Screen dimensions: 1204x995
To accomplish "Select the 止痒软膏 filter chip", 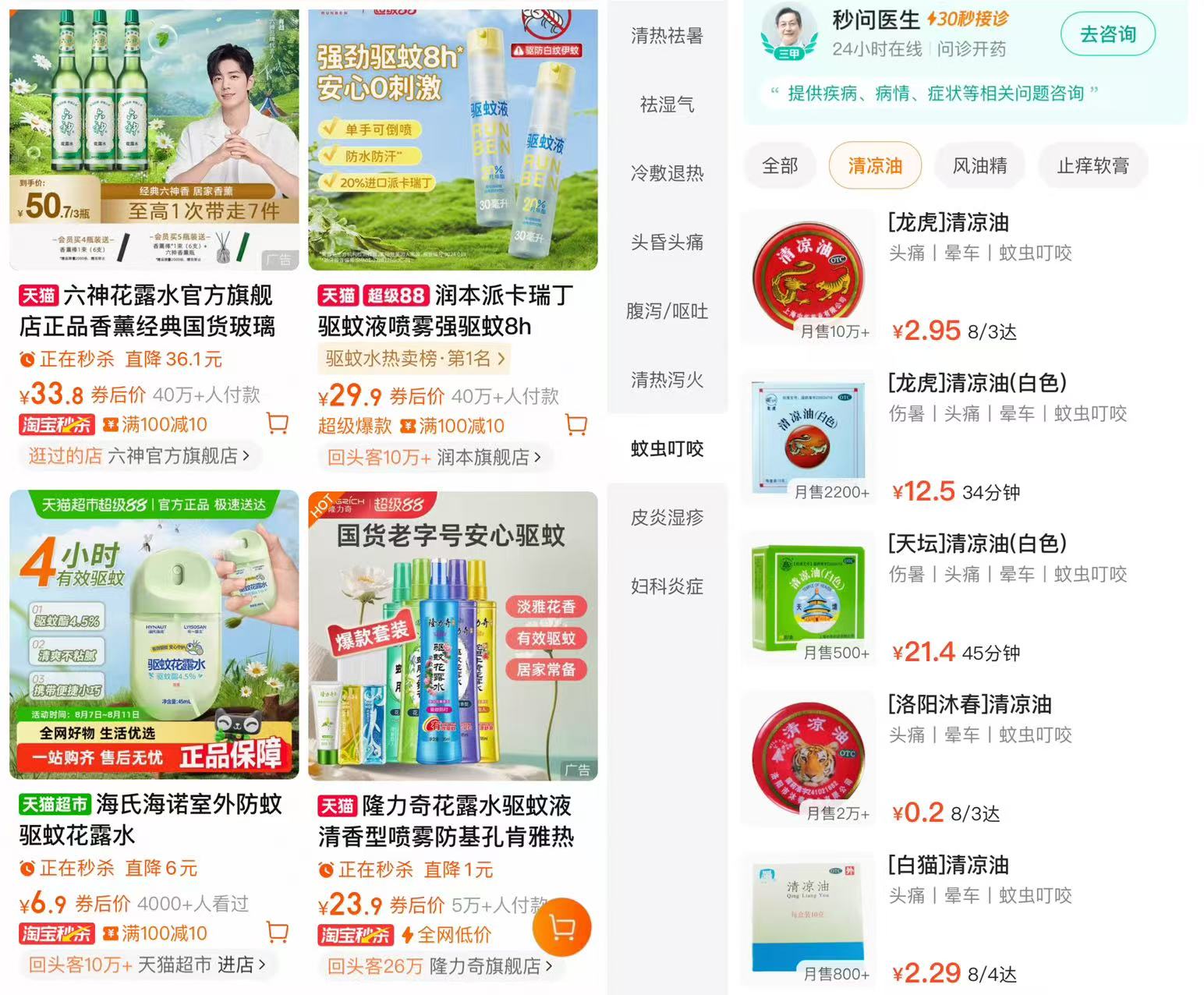I will coord(1092,165).
